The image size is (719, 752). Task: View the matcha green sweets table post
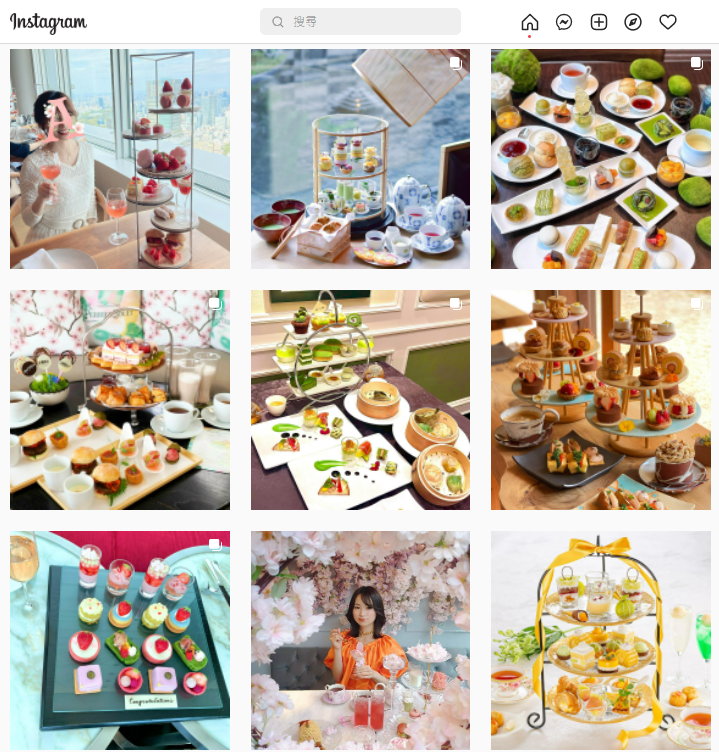(601, 159)
